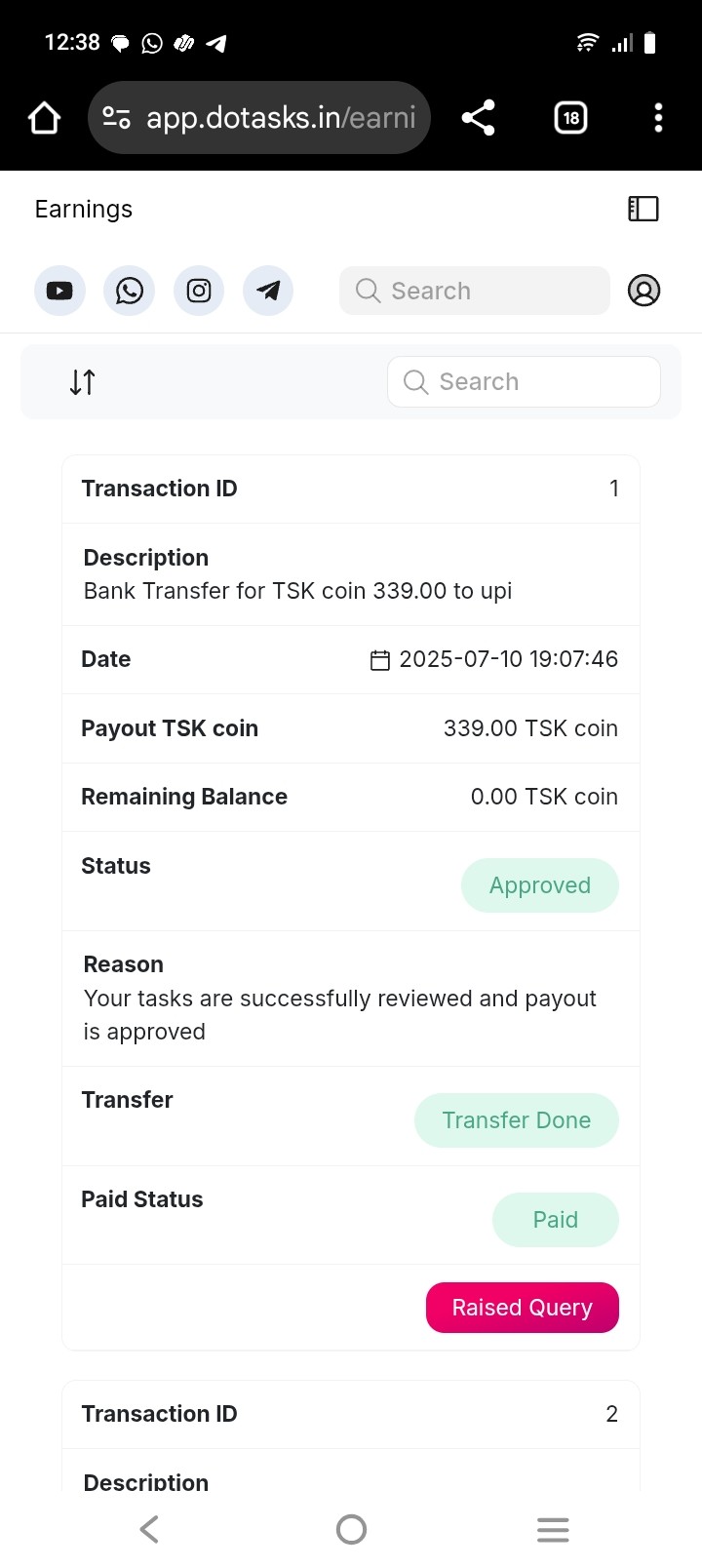Go to the browser home page

(45, 118)
